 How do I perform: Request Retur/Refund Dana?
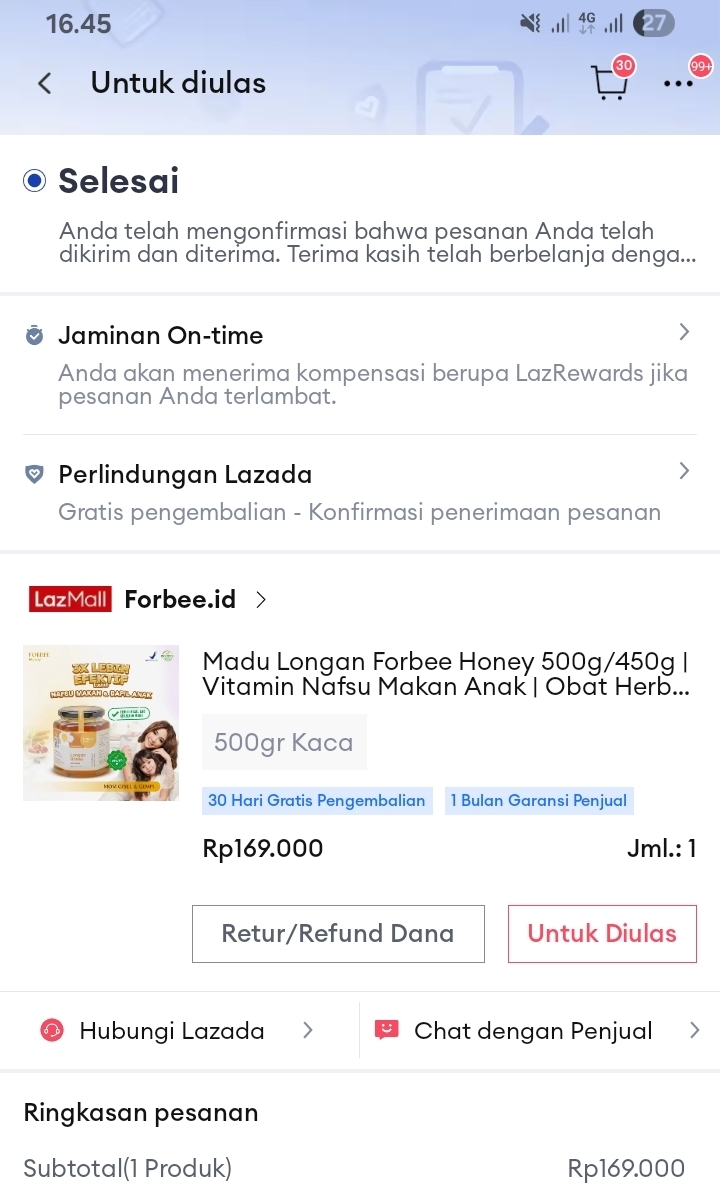pyautogui.click(x=338, y=934)
